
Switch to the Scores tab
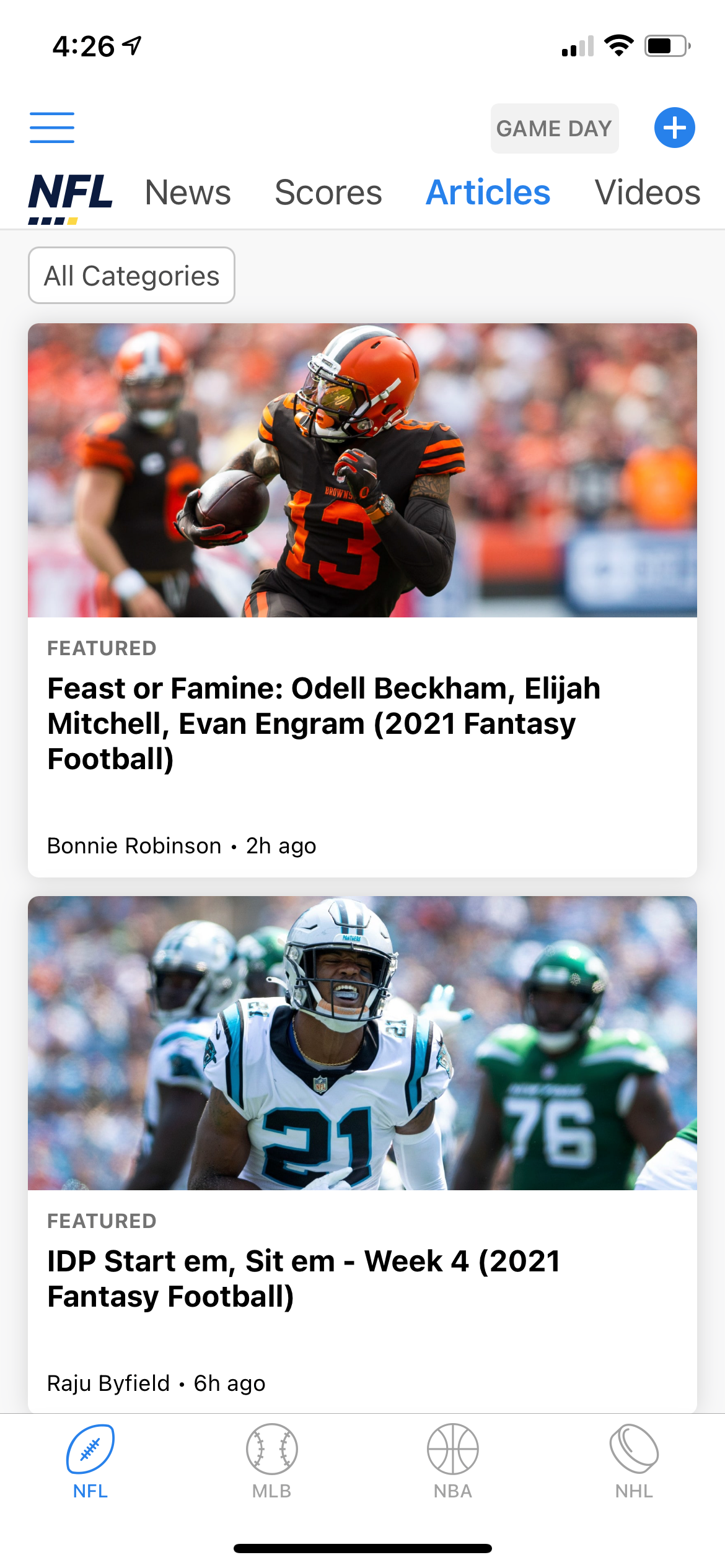click(328, 192)
